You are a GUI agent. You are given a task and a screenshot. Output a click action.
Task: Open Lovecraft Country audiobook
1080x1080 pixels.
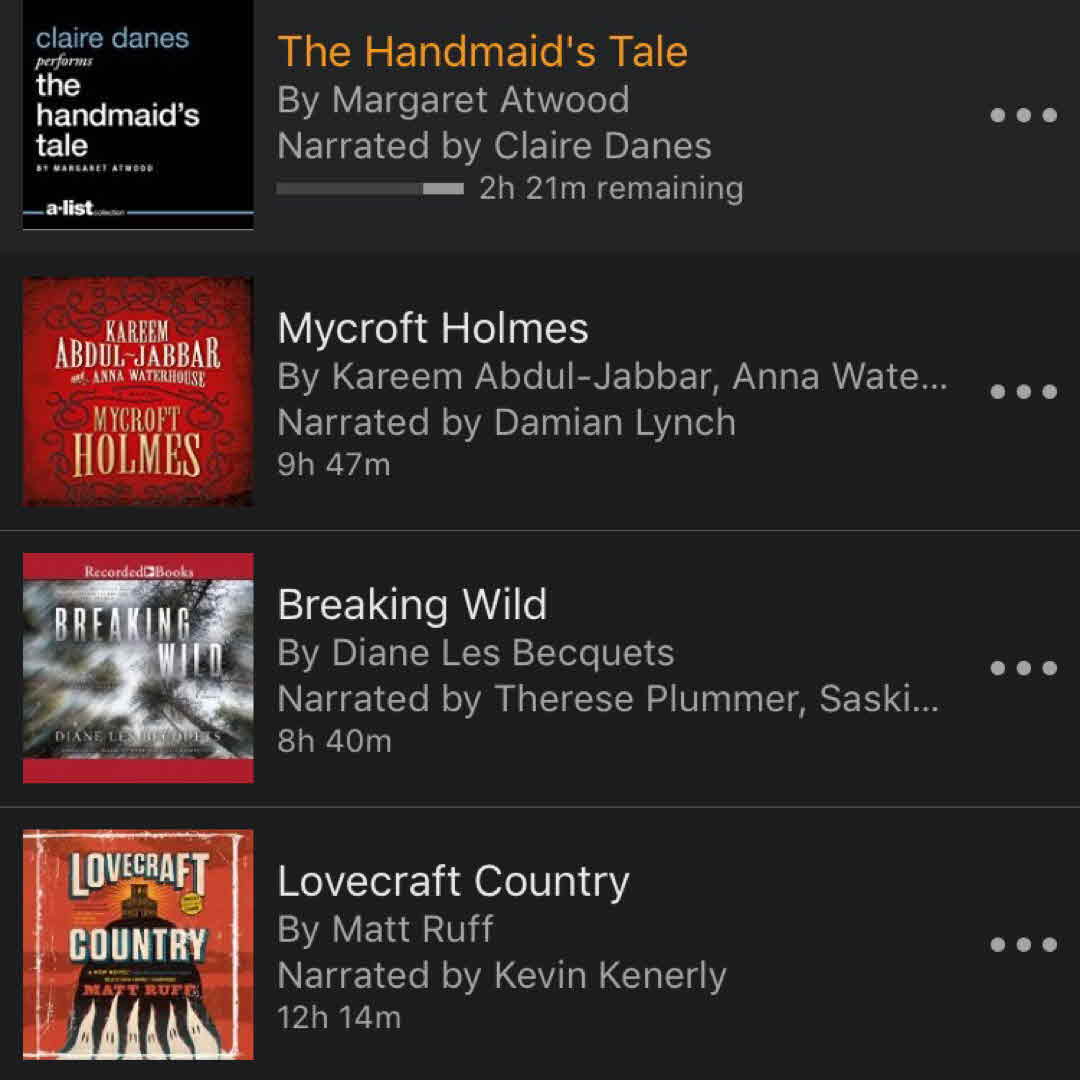pos(453,882)
